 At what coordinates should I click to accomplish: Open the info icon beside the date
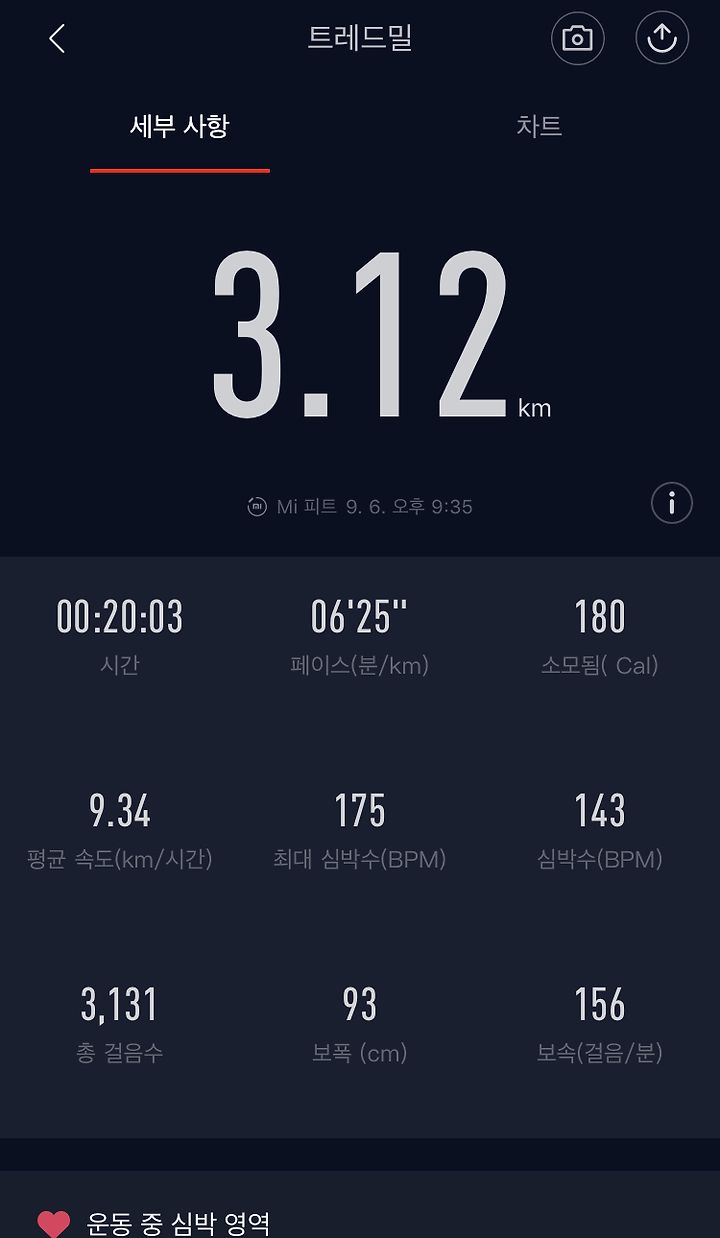[672, 503]
